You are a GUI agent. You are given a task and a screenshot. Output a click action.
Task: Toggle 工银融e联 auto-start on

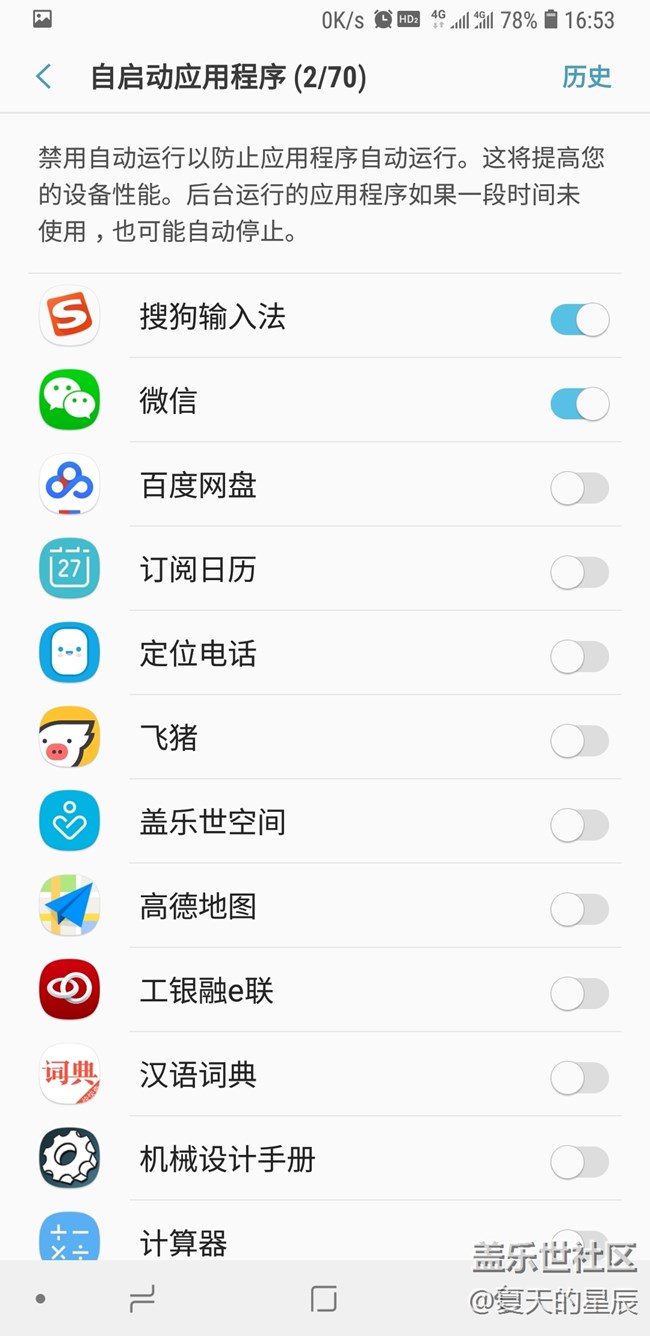click(x=579, y=994)
